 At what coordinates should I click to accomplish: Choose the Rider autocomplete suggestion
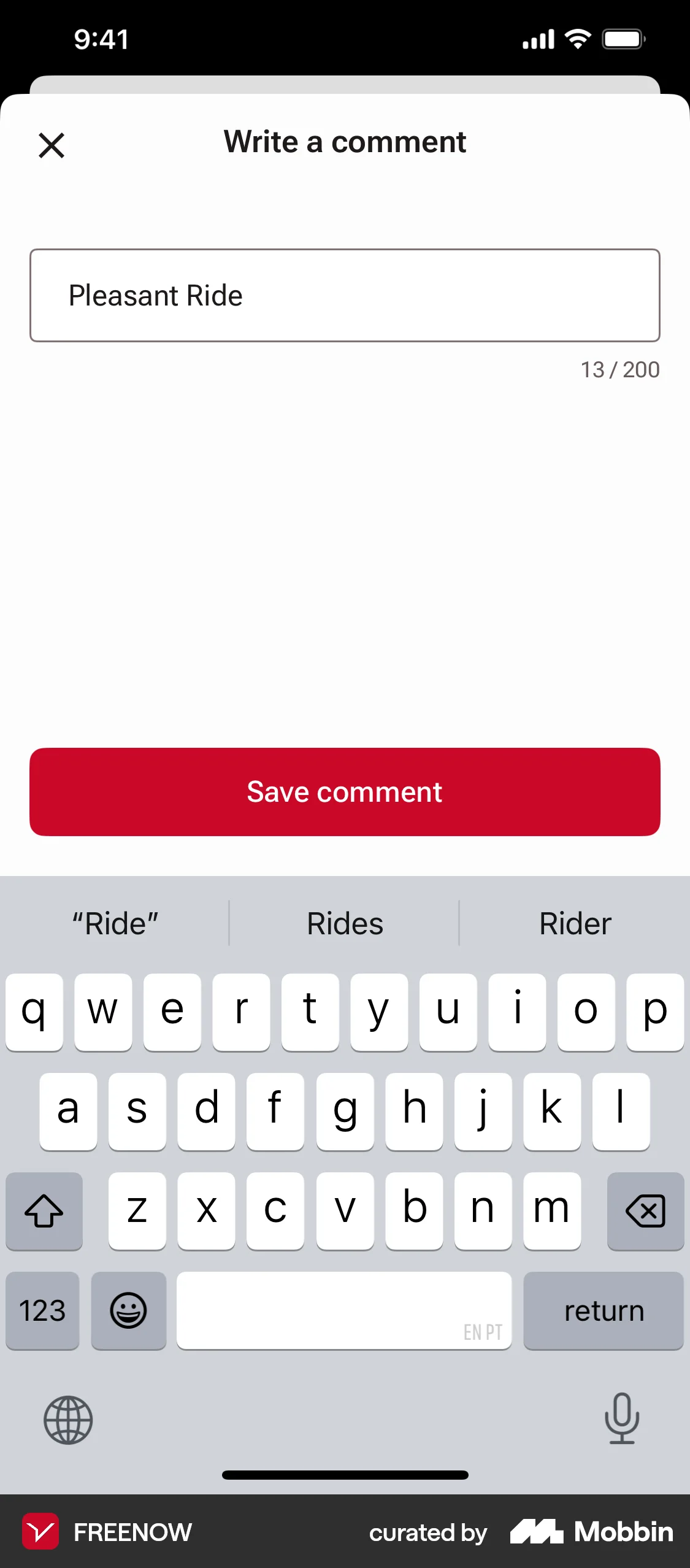pyautogui.click(x=575, y=922)
